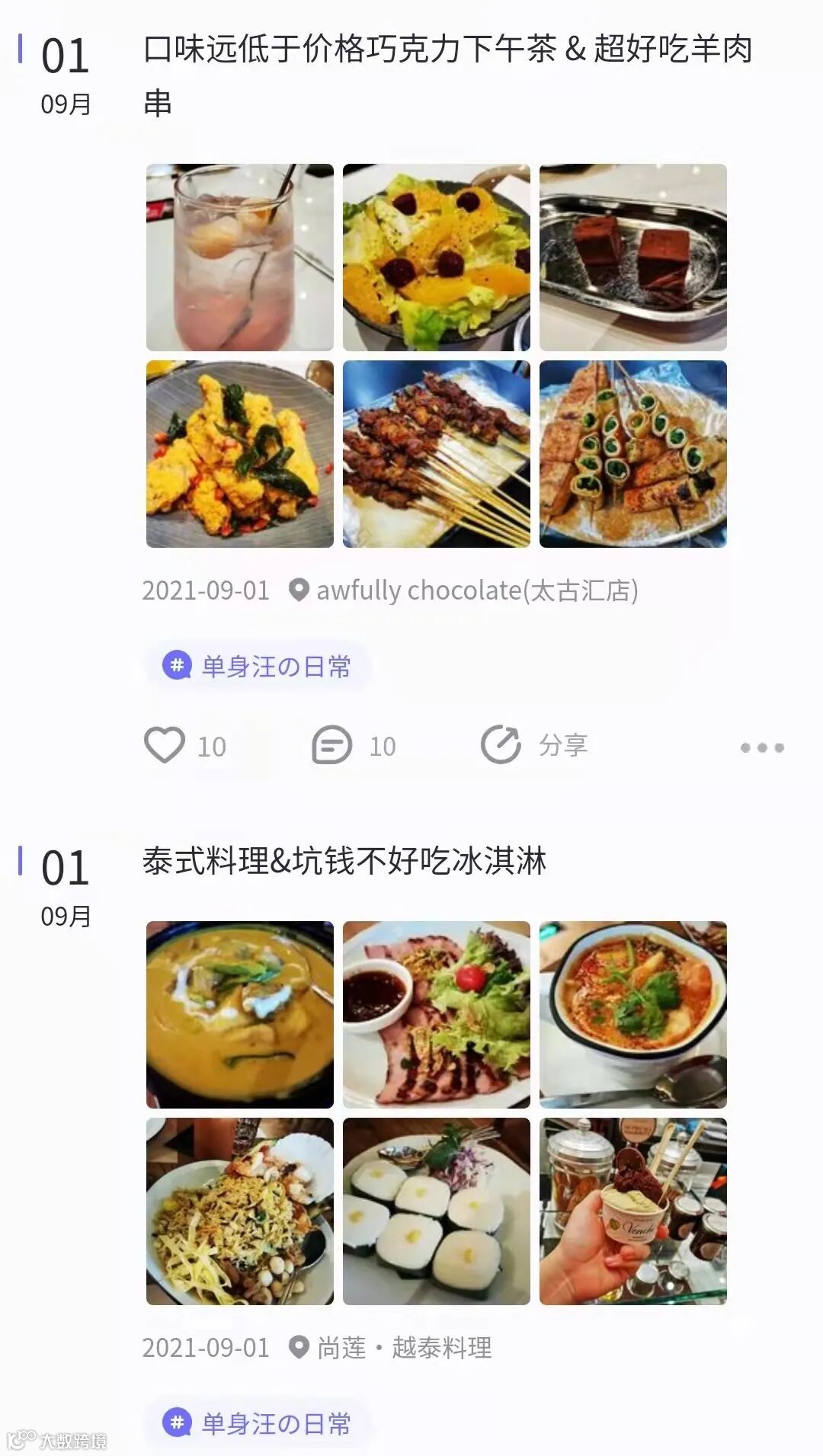Screen dimensions: 823x1456
Task: Open the sliced pork with salad photo
Action: (x=437, y=1015)
